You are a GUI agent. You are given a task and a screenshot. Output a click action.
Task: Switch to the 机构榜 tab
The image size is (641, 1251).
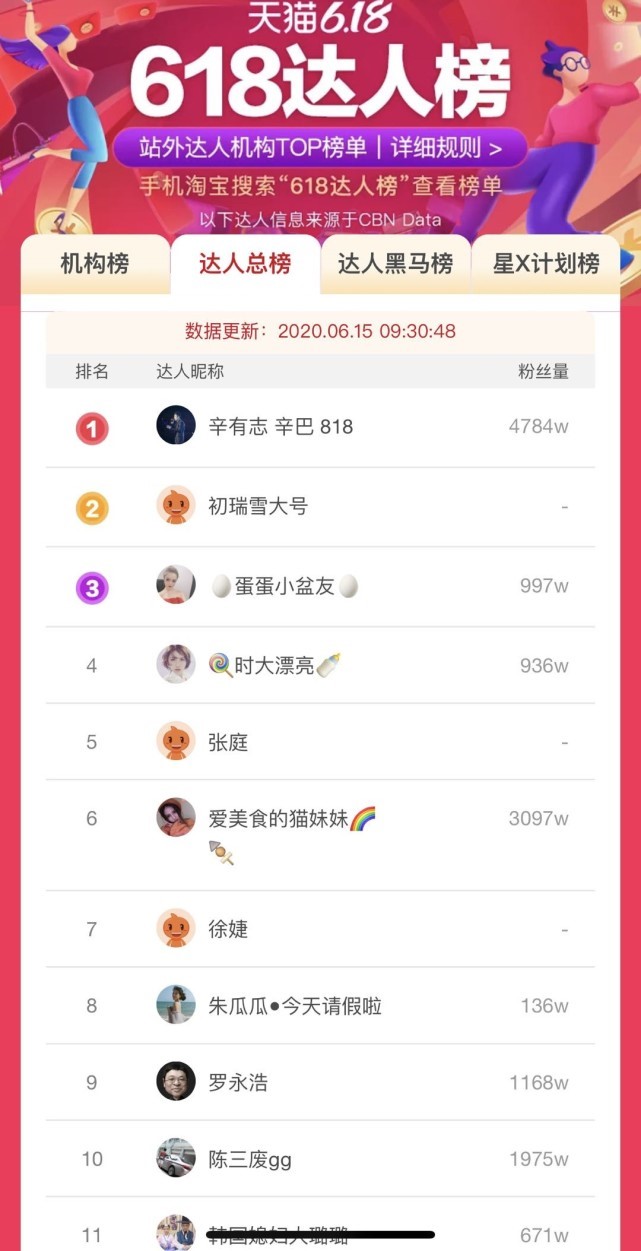pyautogui.click(x=95, y=264)
